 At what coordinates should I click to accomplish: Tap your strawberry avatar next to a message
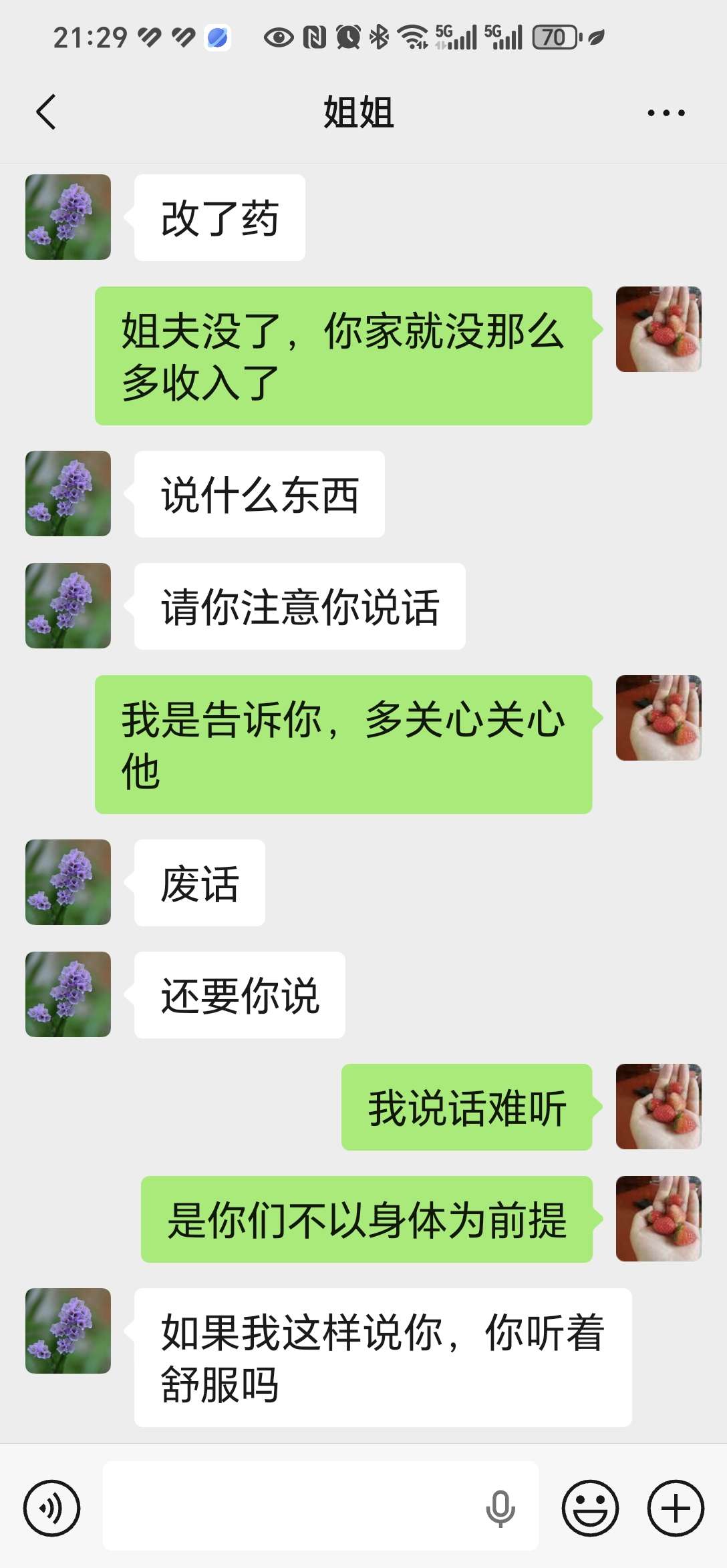pyautogui.click(x=658, y=329)
